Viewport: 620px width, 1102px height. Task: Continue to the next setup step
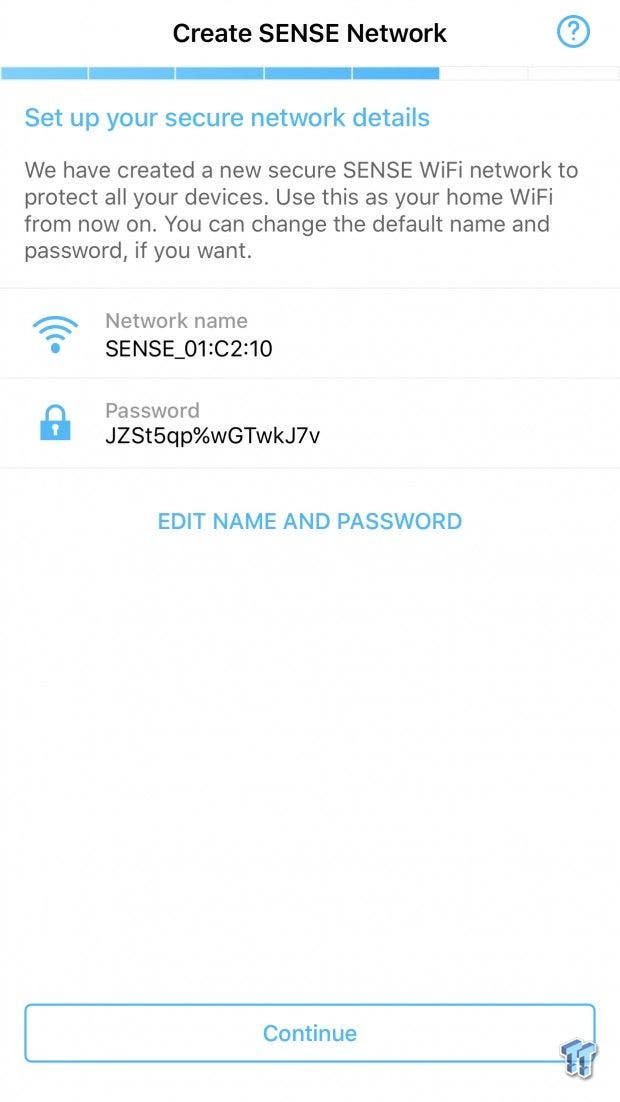point(310,1032)
